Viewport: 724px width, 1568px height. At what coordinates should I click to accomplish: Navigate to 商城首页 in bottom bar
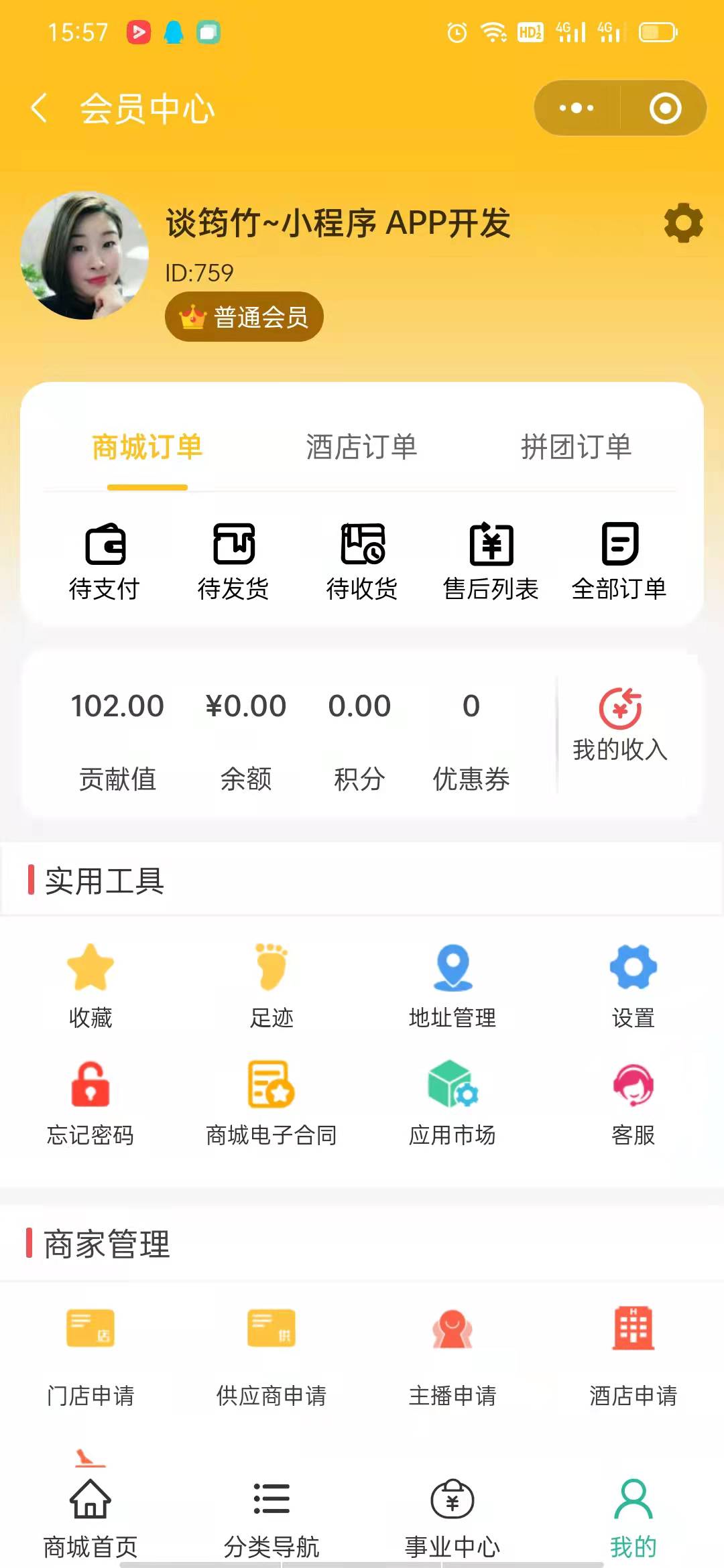point(90,1521)
